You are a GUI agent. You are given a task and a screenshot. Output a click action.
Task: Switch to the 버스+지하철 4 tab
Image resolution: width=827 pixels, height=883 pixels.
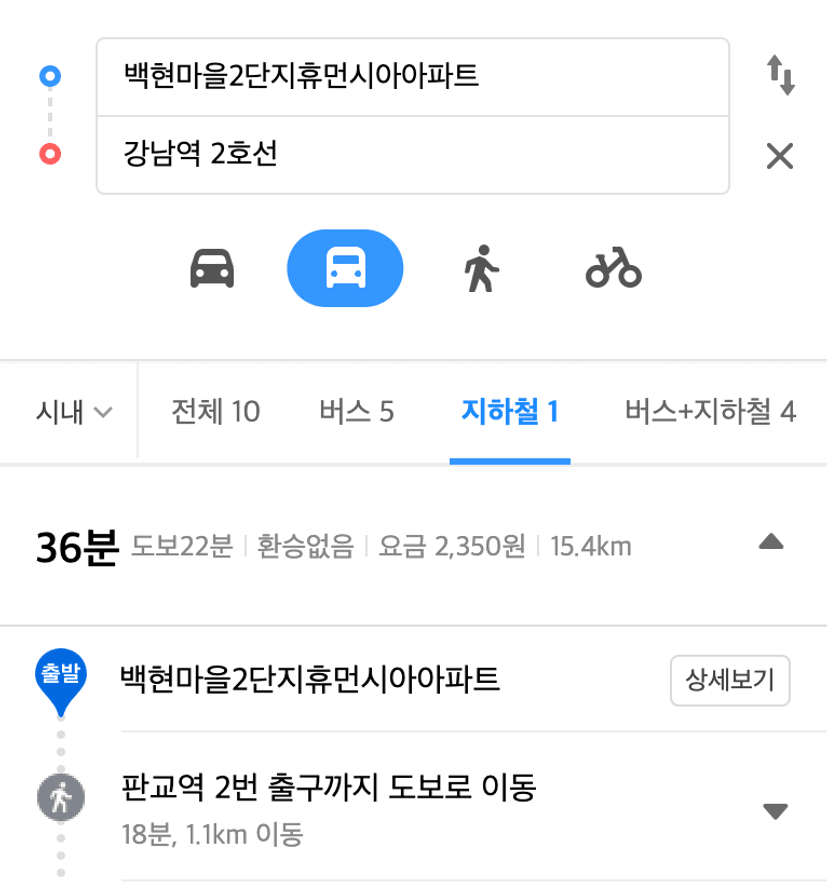(709, 412)
